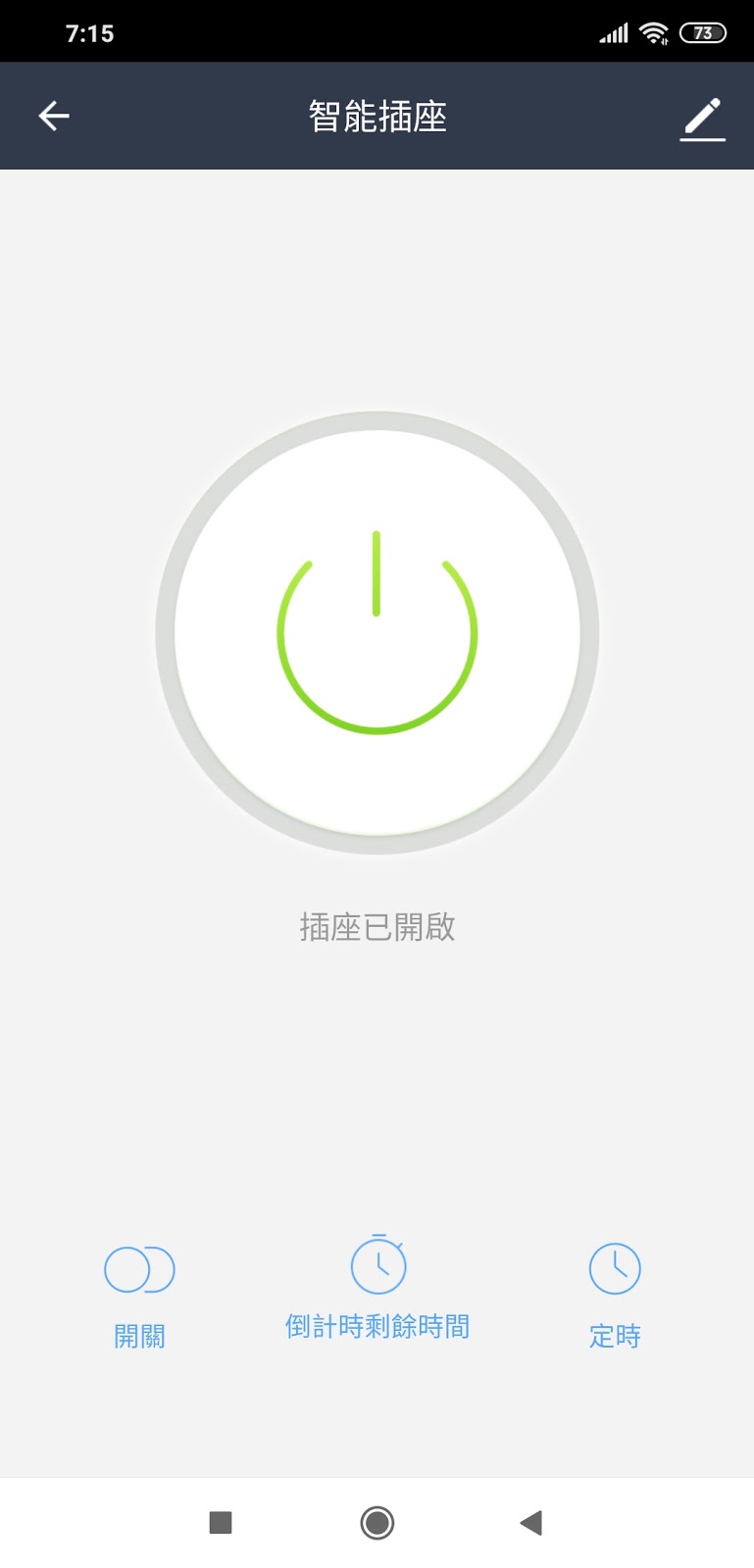Image resolution: width=754 pixels, height=1568 pixels.
Task: Open the 定時 timer schedule
Action: point(615,1294)
